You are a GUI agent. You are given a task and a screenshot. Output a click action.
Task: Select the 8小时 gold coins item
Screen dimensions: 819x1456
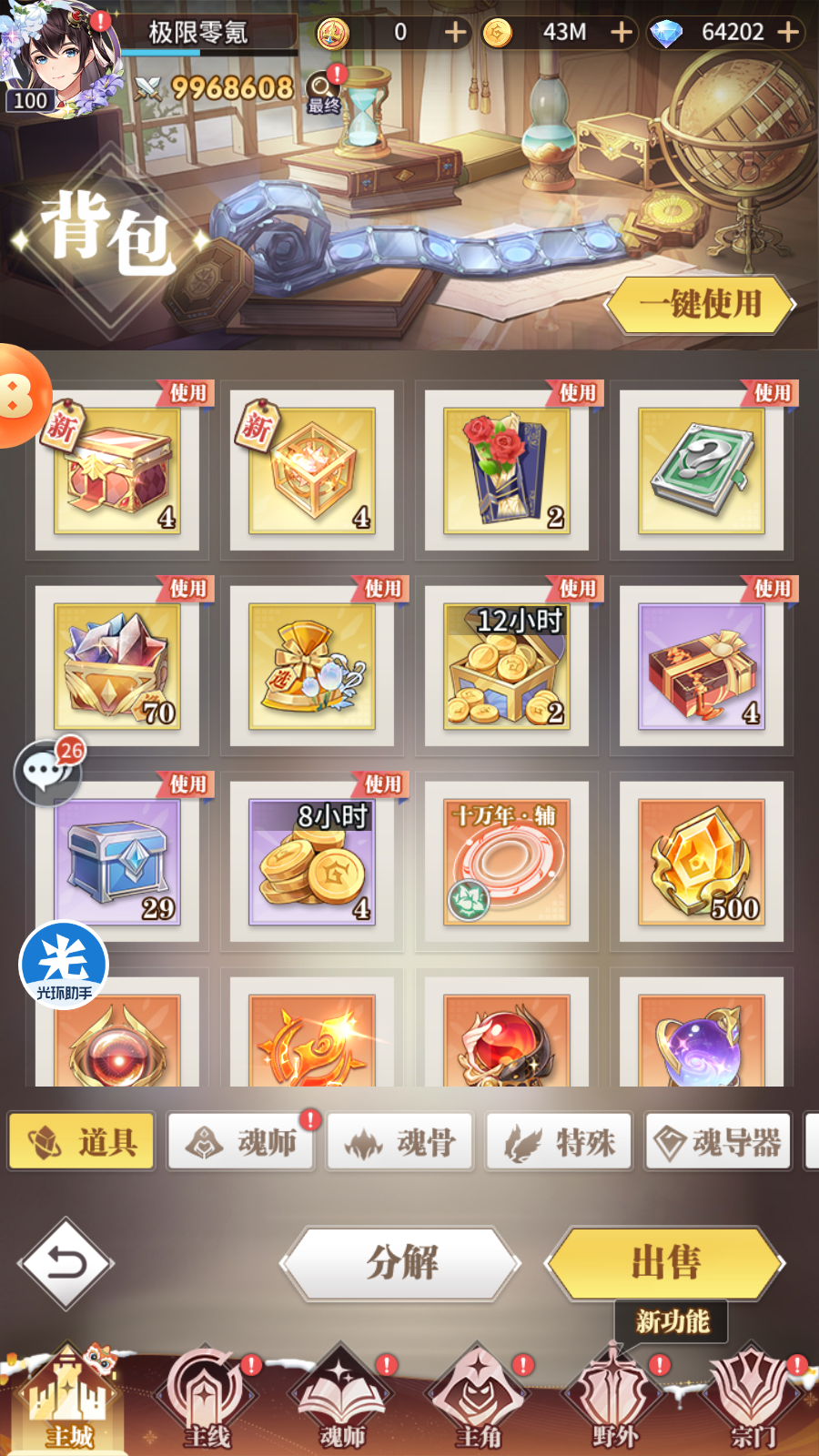[312, 863]
